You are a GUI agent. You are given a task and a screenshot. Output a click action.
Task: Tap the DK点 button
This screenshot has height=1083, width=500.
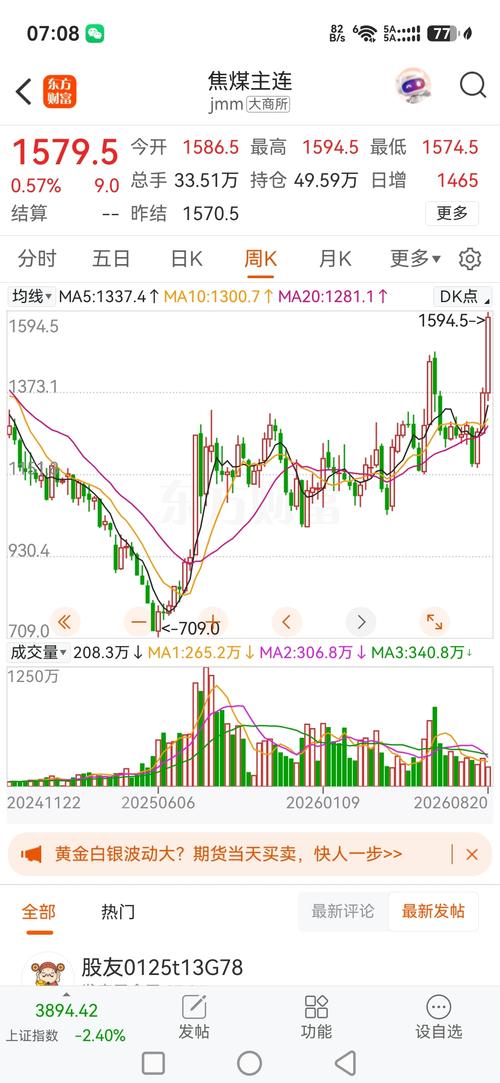pyautogui.click(x=463, y=297)
